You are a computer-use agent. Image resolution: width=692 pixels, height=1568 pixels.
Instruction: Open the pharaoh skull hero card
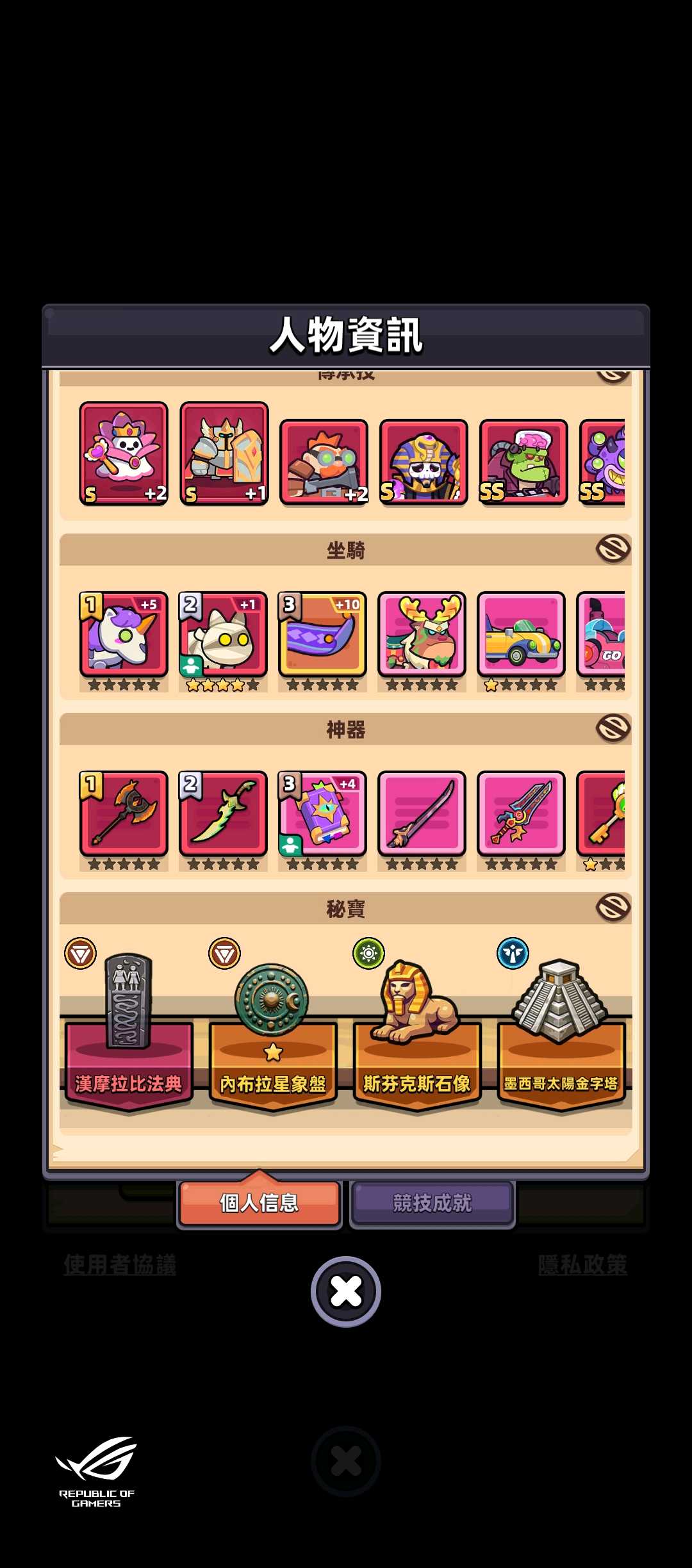[424, 462]
